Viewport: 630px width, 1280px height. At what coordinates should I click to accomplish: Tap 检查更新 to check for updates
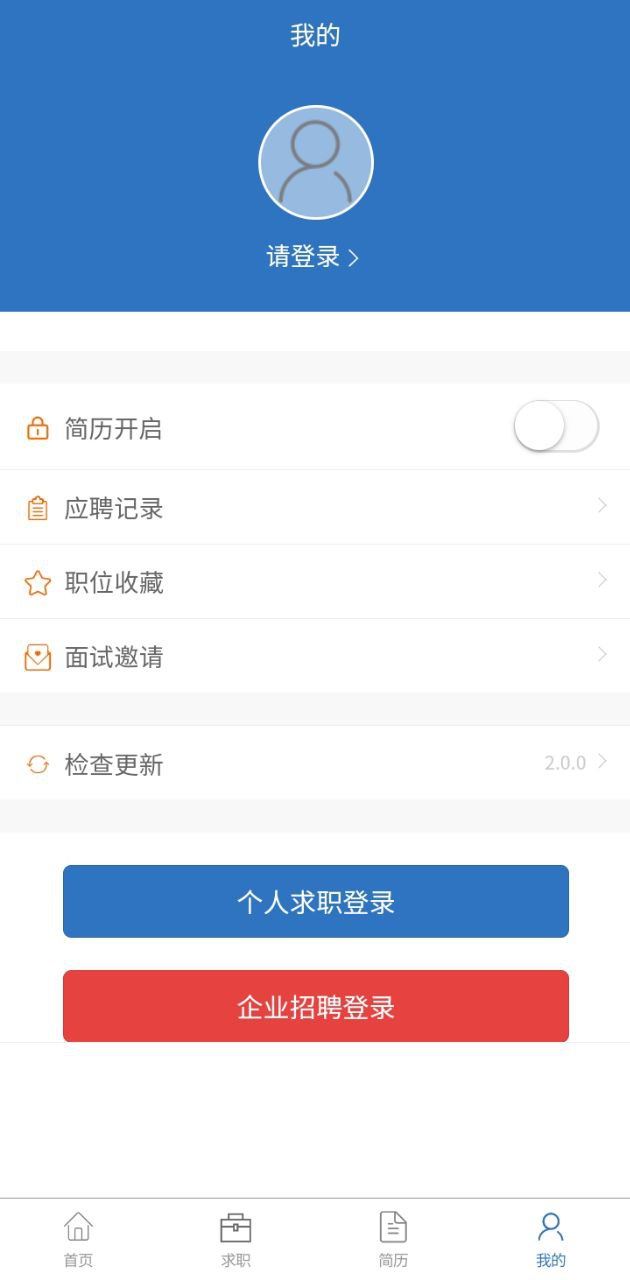[314, 764]
